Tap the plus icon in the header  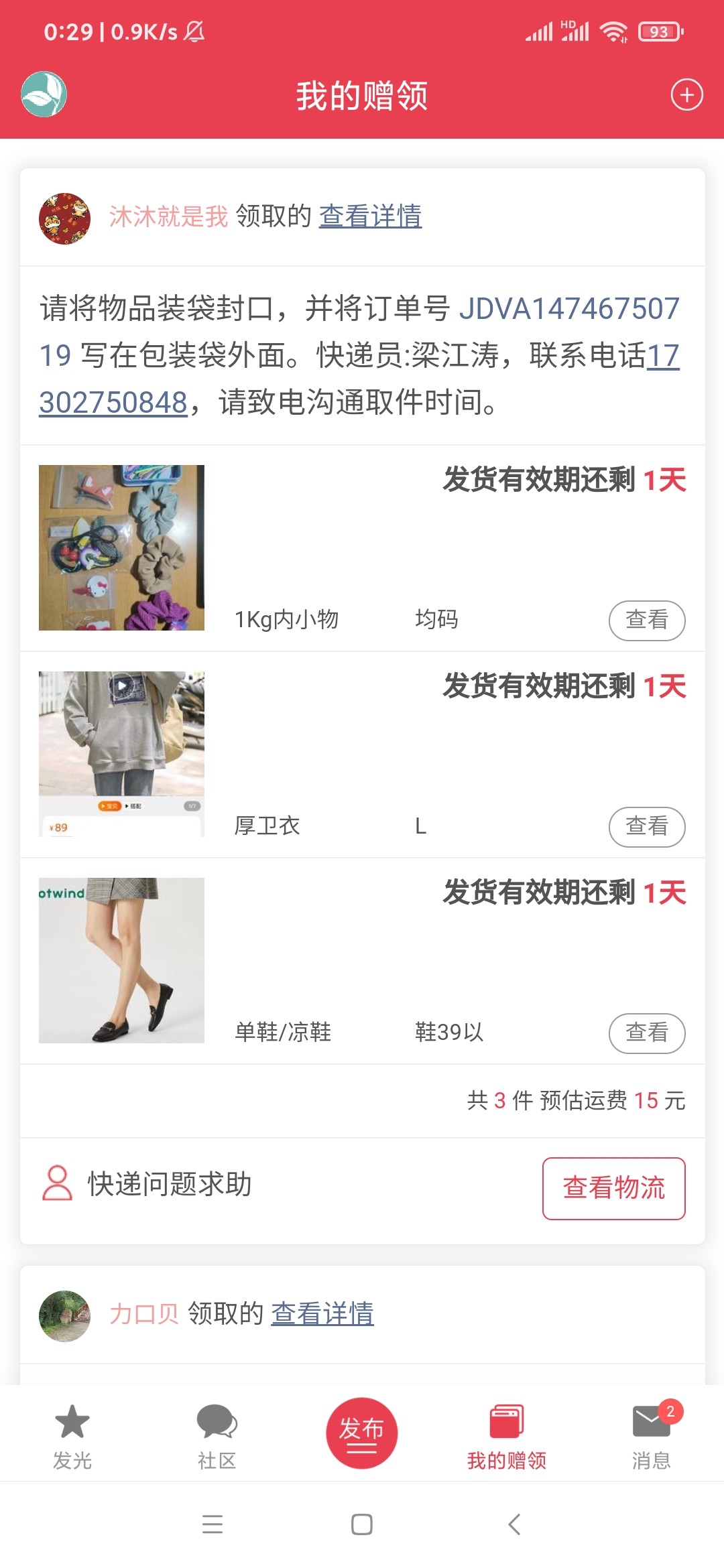(686, 94)
